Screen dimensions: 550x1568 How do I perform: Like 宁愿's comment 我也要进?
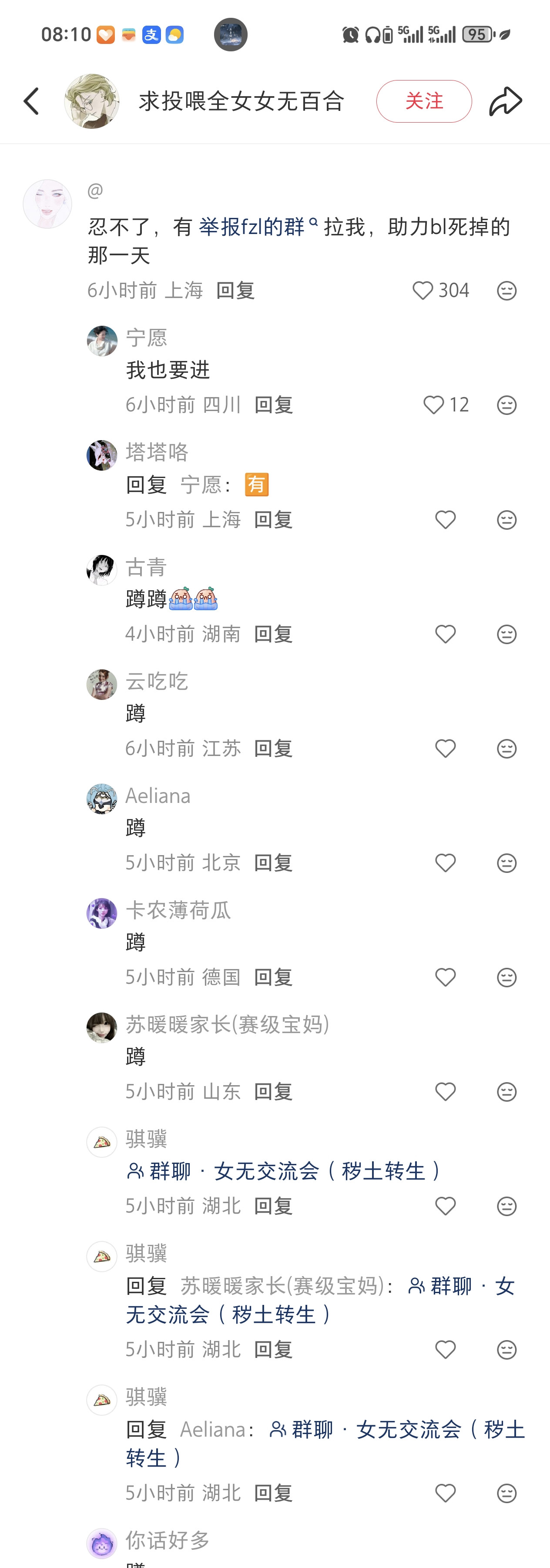click(x=434, y=405)
